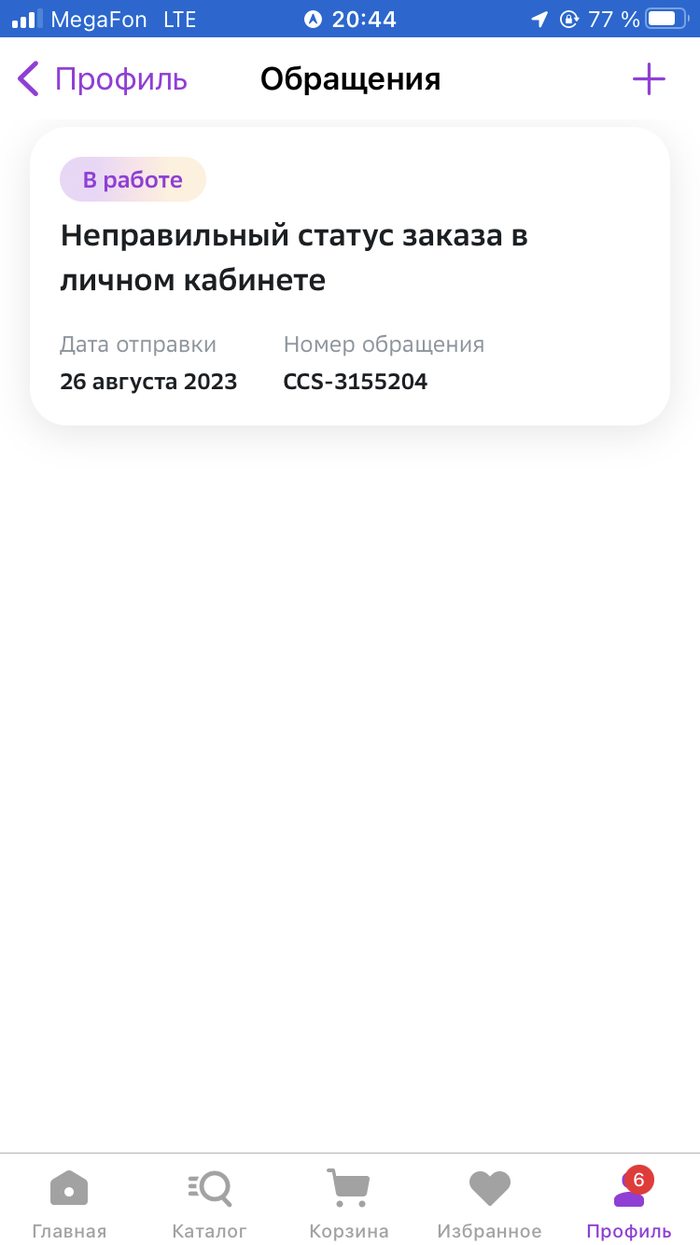Switch to the Избранное tab
The width and height of the screenshot is (700, 1245).
(489, 1204)
